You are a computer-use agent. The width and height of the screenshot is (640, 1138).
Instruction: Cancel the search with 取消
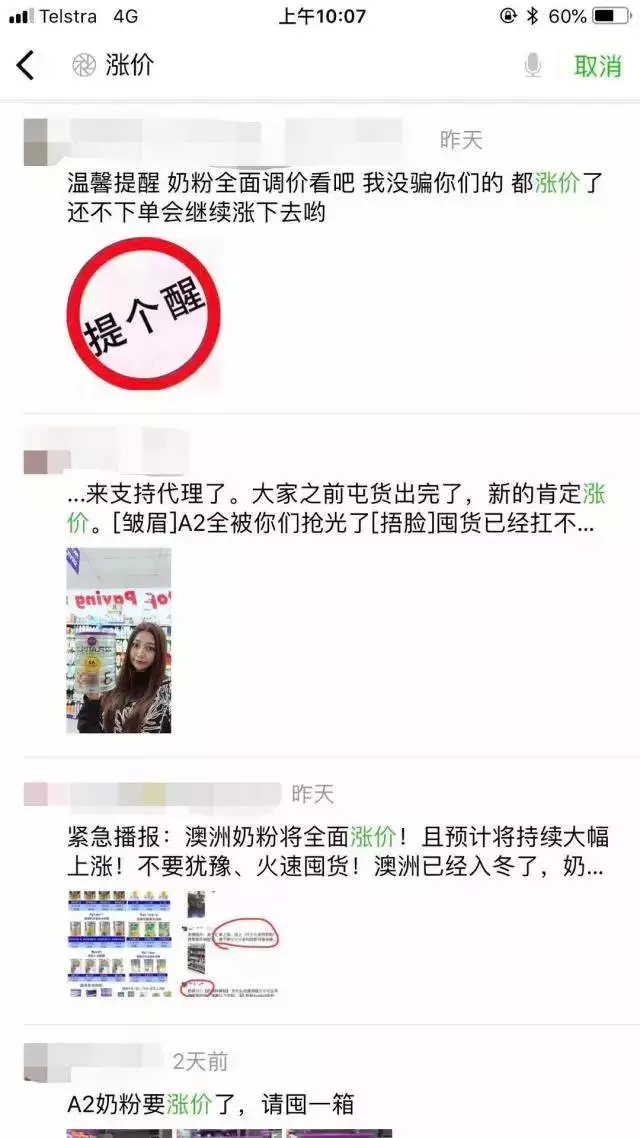pyautogui.click(x=598, y=66)
